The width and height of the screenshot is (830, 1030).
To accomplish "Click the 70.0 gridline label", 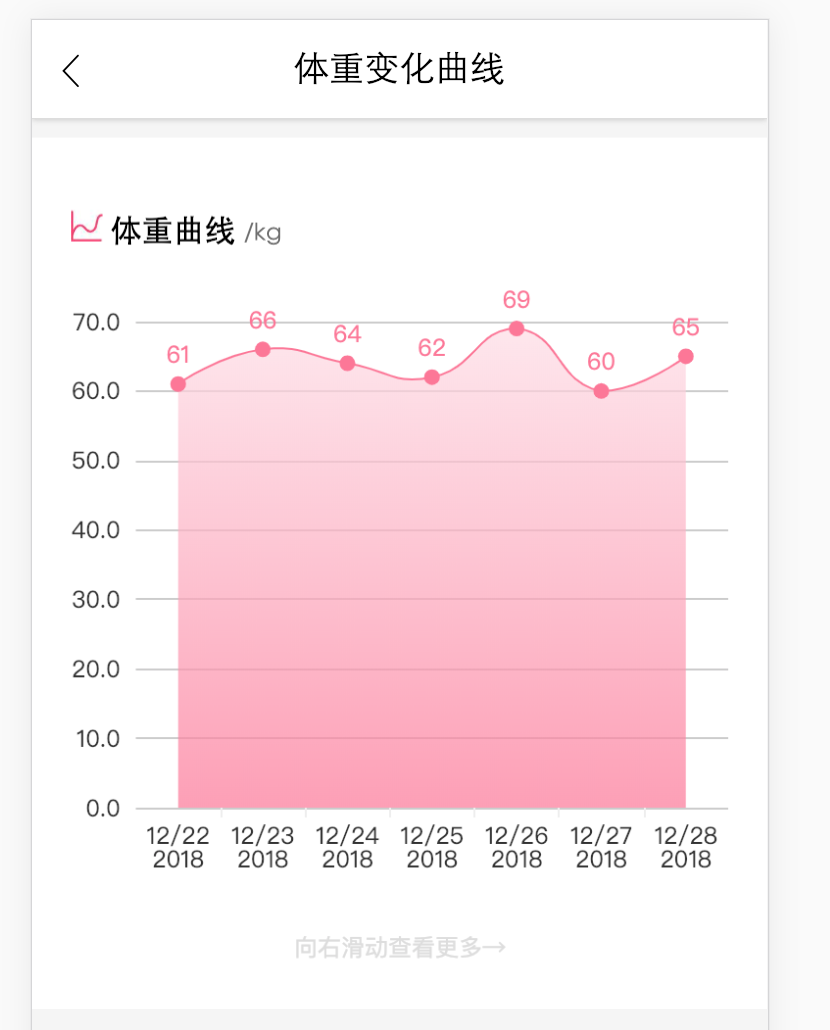I will pyautogui.click(x=95, y=323).
